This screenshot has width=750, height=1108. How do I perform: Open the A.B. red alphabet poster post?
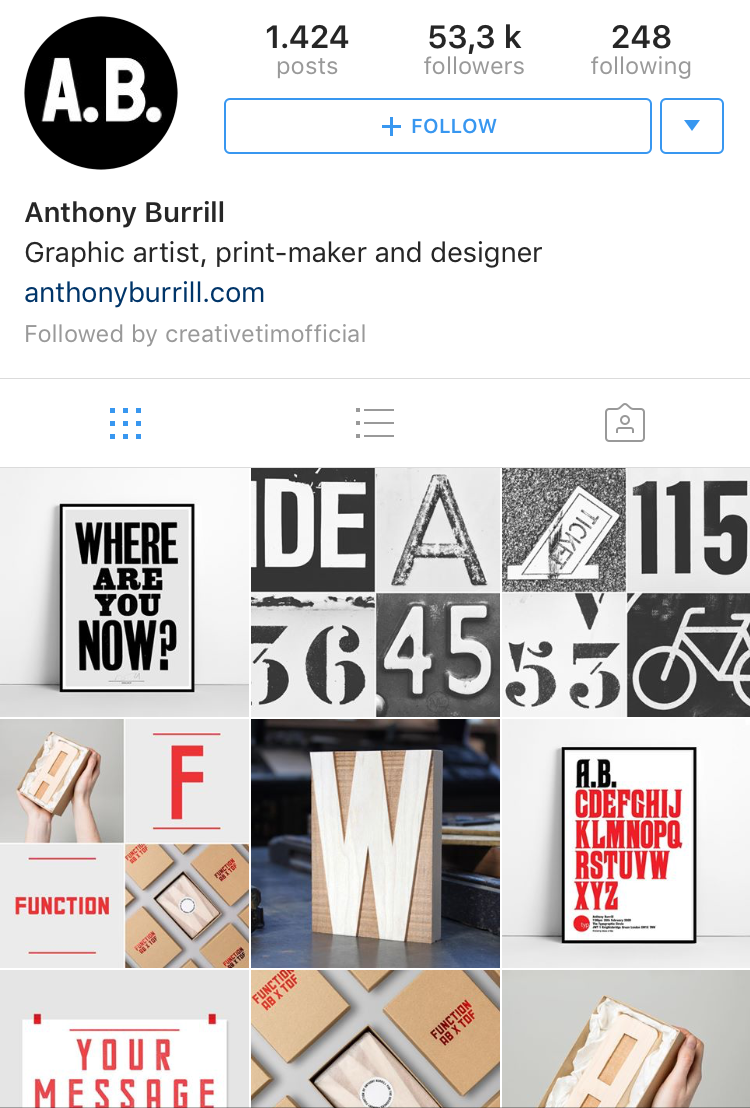point(626,843)
